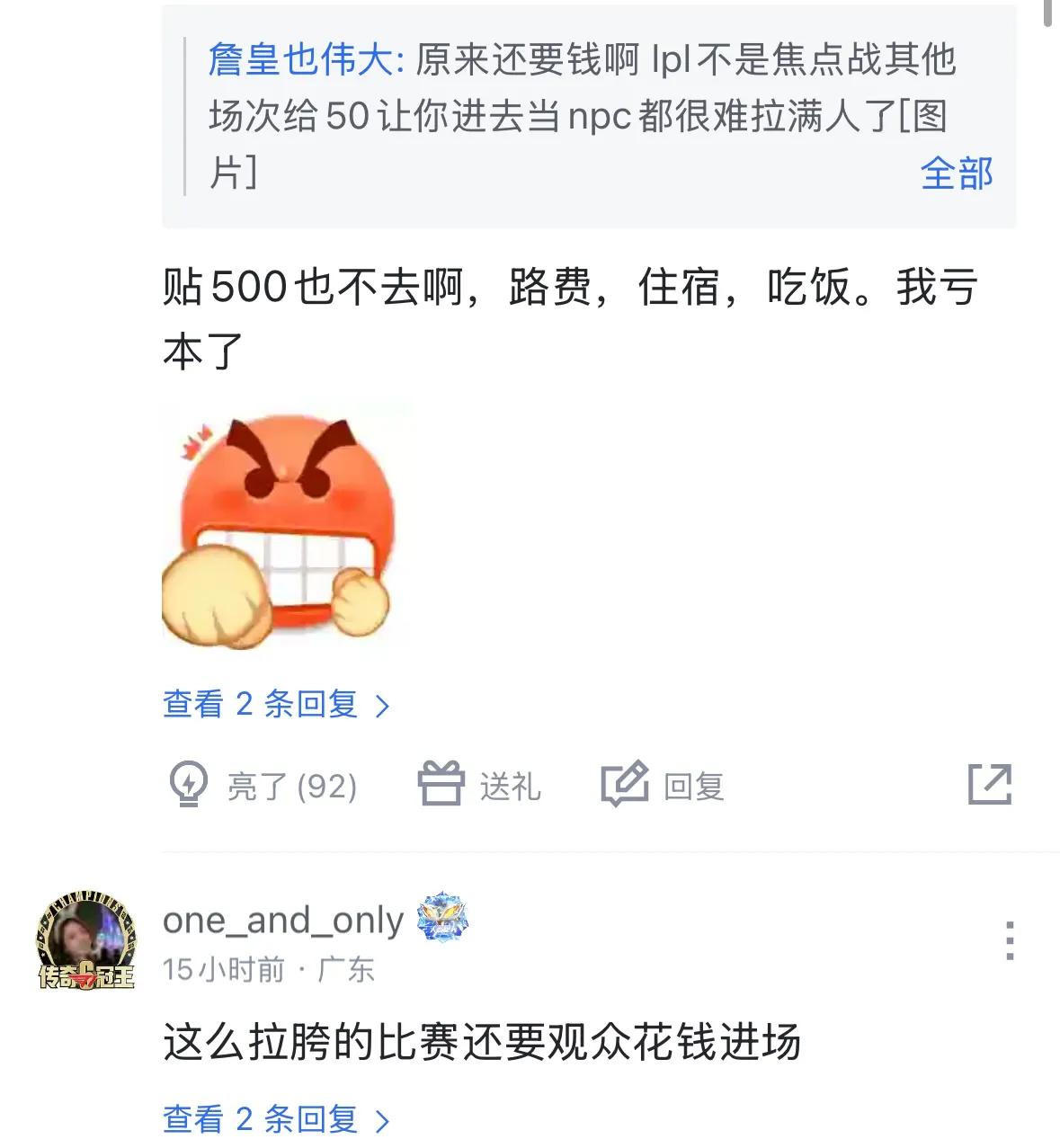View 2 replies under the 贴500 comment
This screenshot has width=1060, height=1148.
pos(275,704)
